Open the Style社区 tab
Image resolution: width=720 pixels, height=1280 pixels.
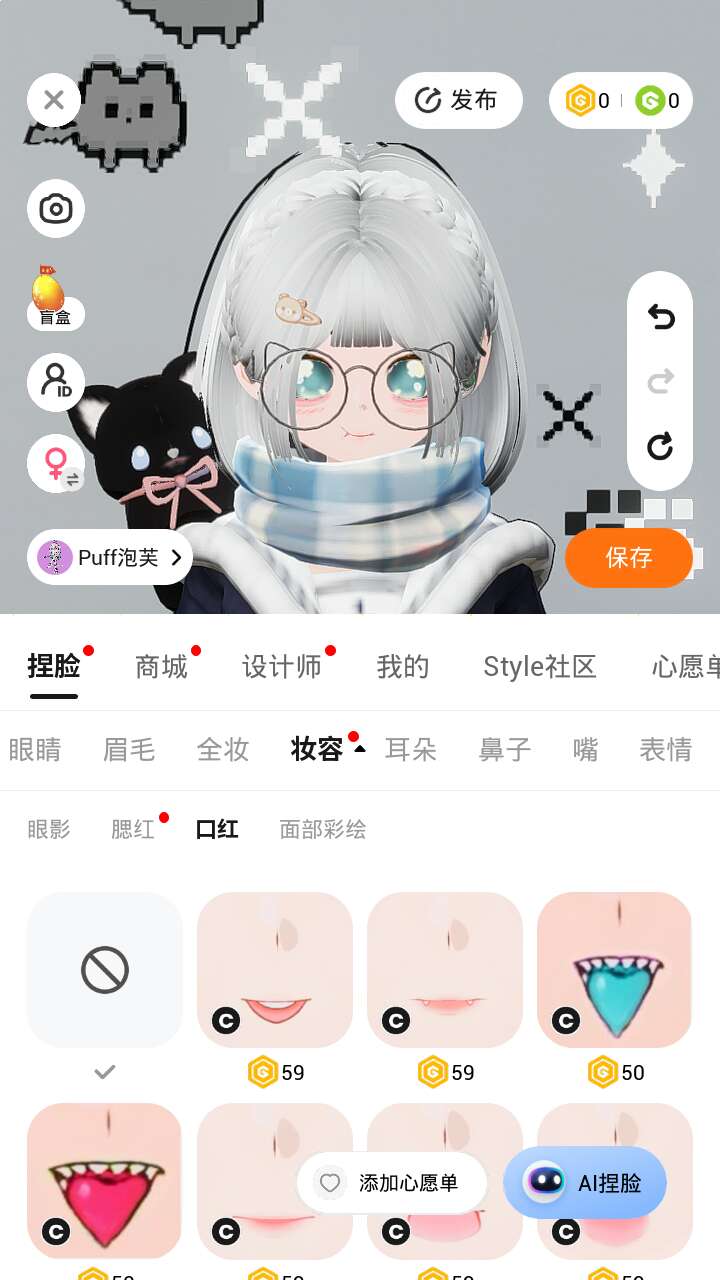point(539,667)
